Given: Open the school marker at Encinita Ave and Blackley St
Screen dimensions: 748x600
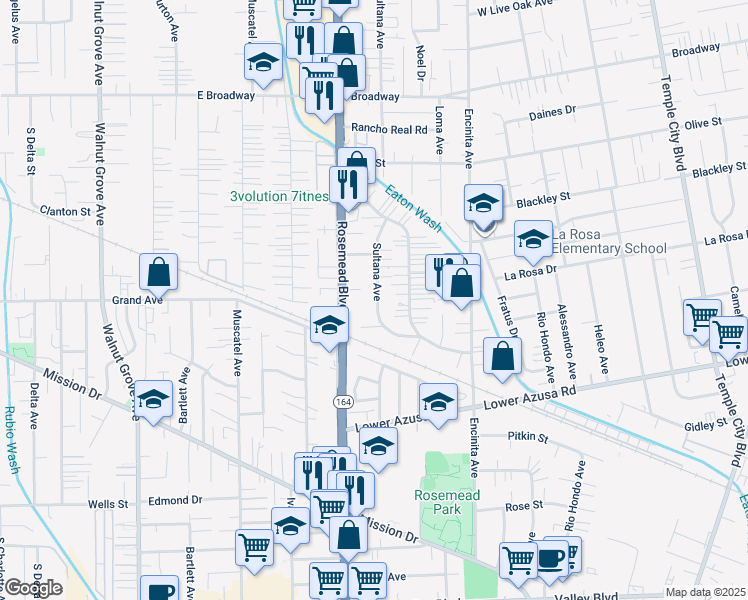Looking at the screenshot, I should [483, 204].
